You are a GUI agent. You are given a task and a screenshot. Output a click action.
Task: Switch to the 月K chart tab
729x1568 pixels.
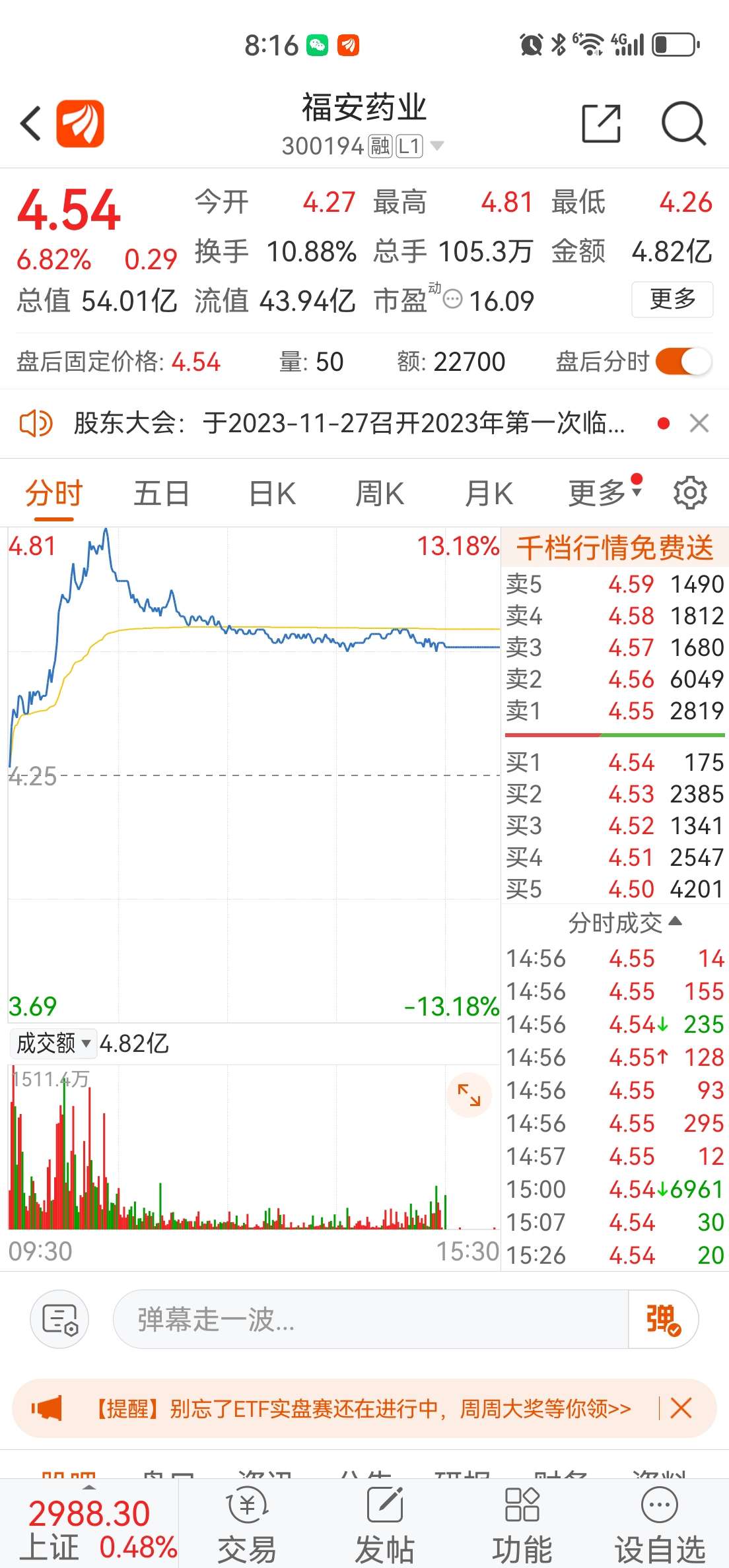[x=489, y=494]
